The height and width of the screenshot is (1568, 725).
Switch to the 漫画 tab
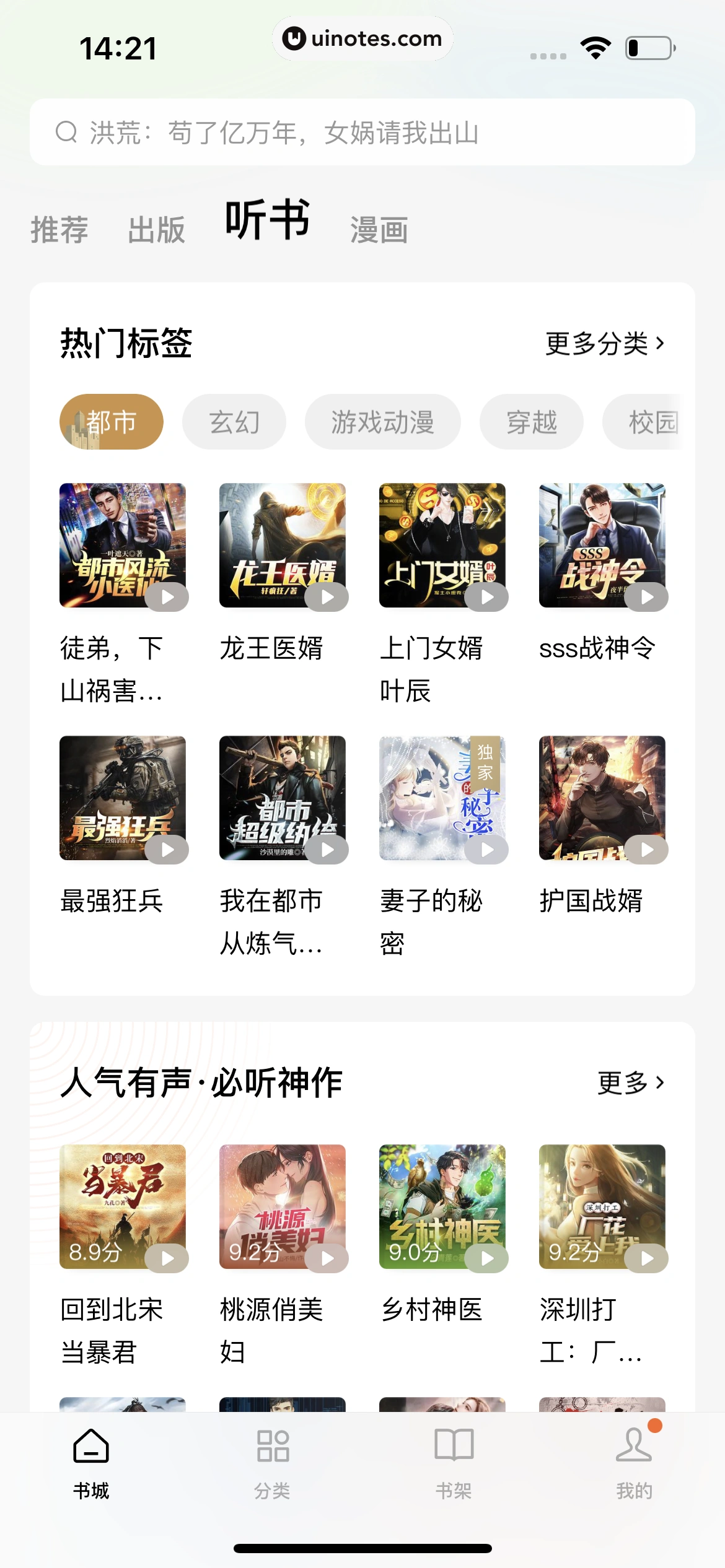(x=379, y=230)
